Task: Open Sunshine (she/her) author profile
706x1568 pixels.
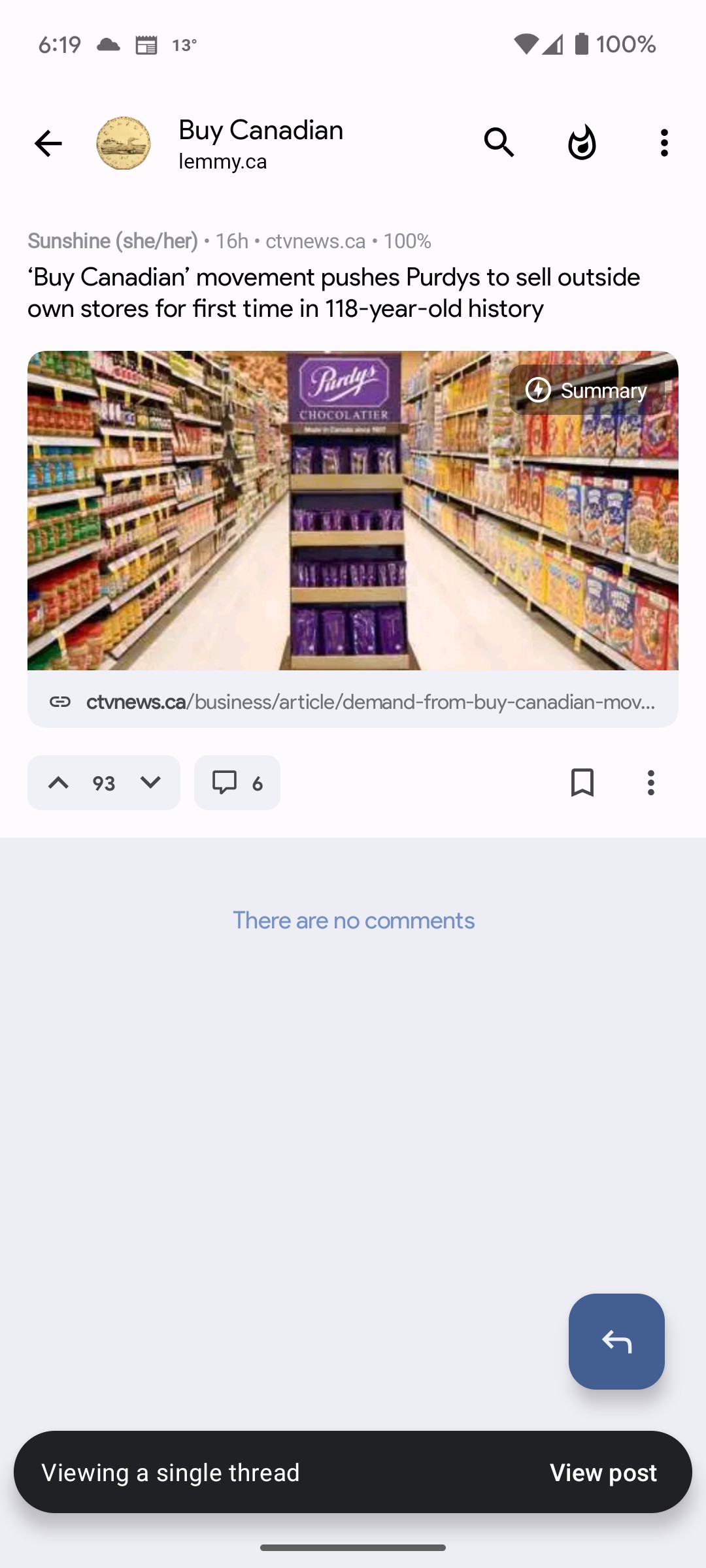Action: (x=112, y=241)
